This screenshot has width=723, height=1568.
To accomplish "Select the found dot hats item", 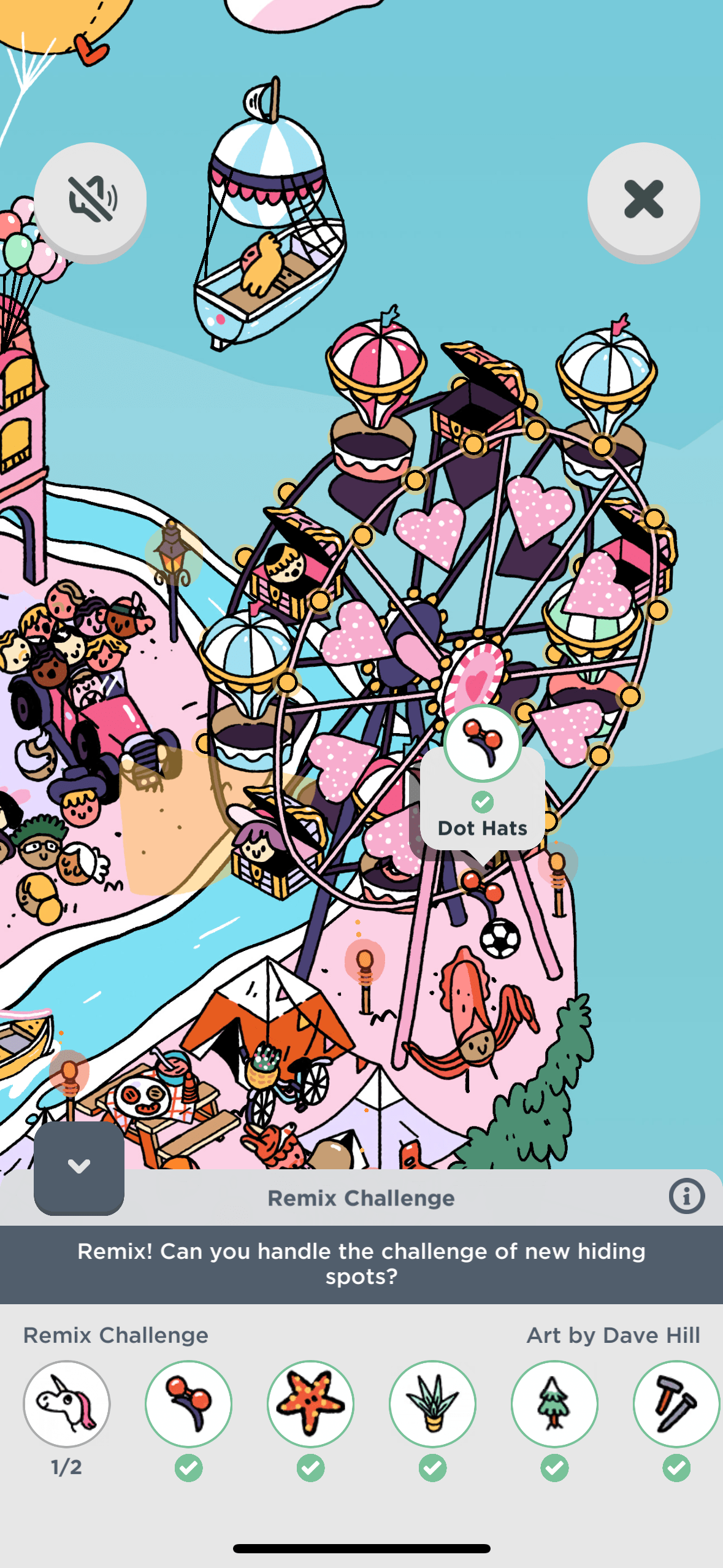I will point(189,1404).
